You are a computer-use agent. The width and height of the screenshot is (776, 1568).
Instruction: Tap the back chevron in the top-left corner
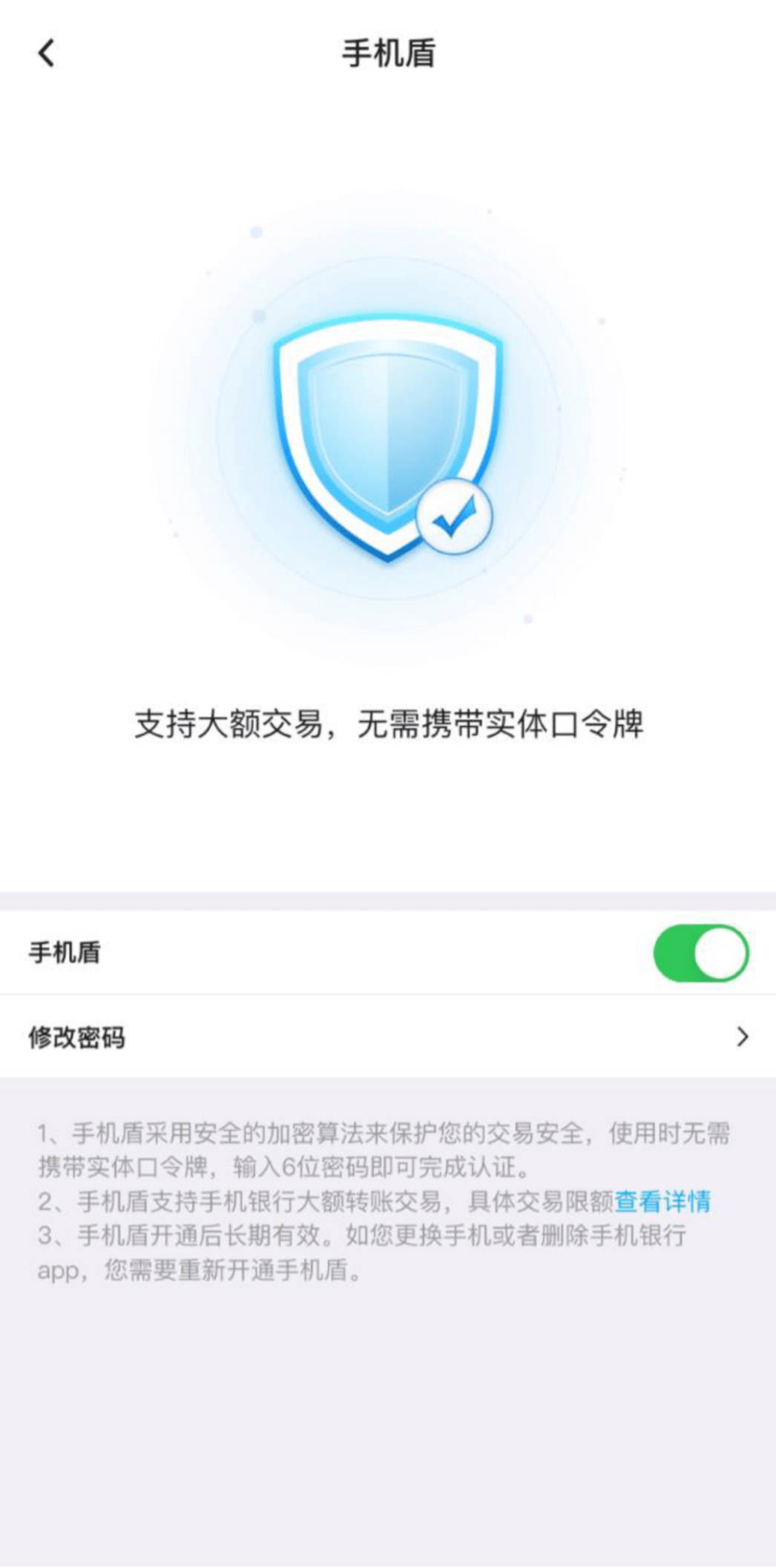click(47, 53)
